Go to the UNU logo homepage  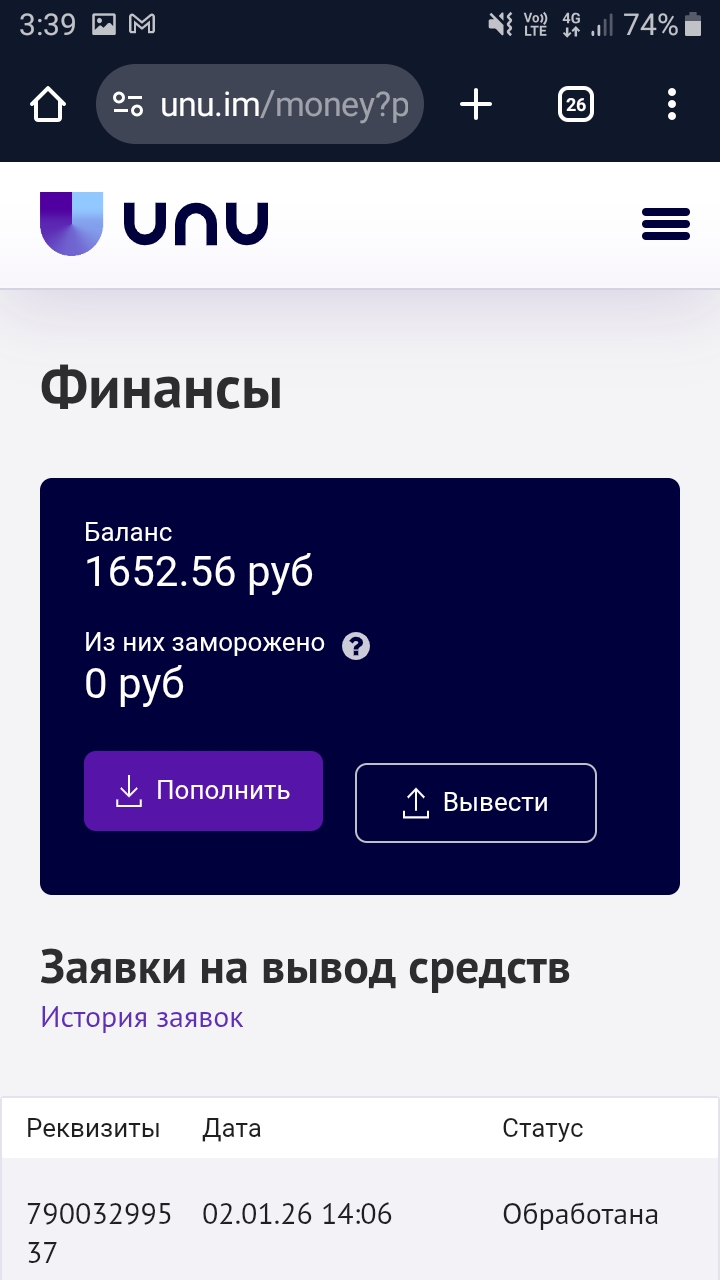coord(155,223)
